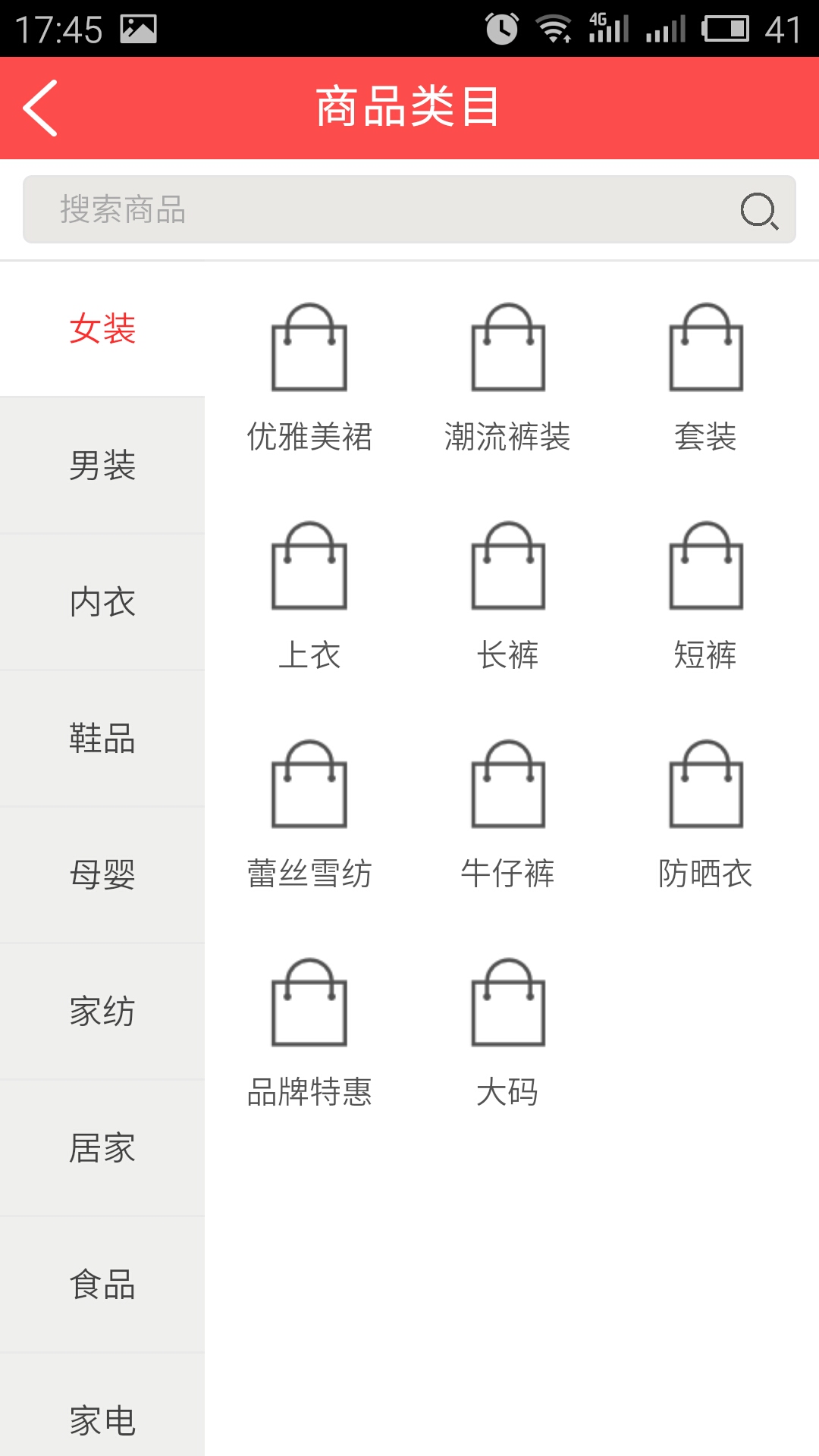This screenshot has width=819, height=1456.
Task: Browse 牛仔裤 products
Action: point(508,812)
